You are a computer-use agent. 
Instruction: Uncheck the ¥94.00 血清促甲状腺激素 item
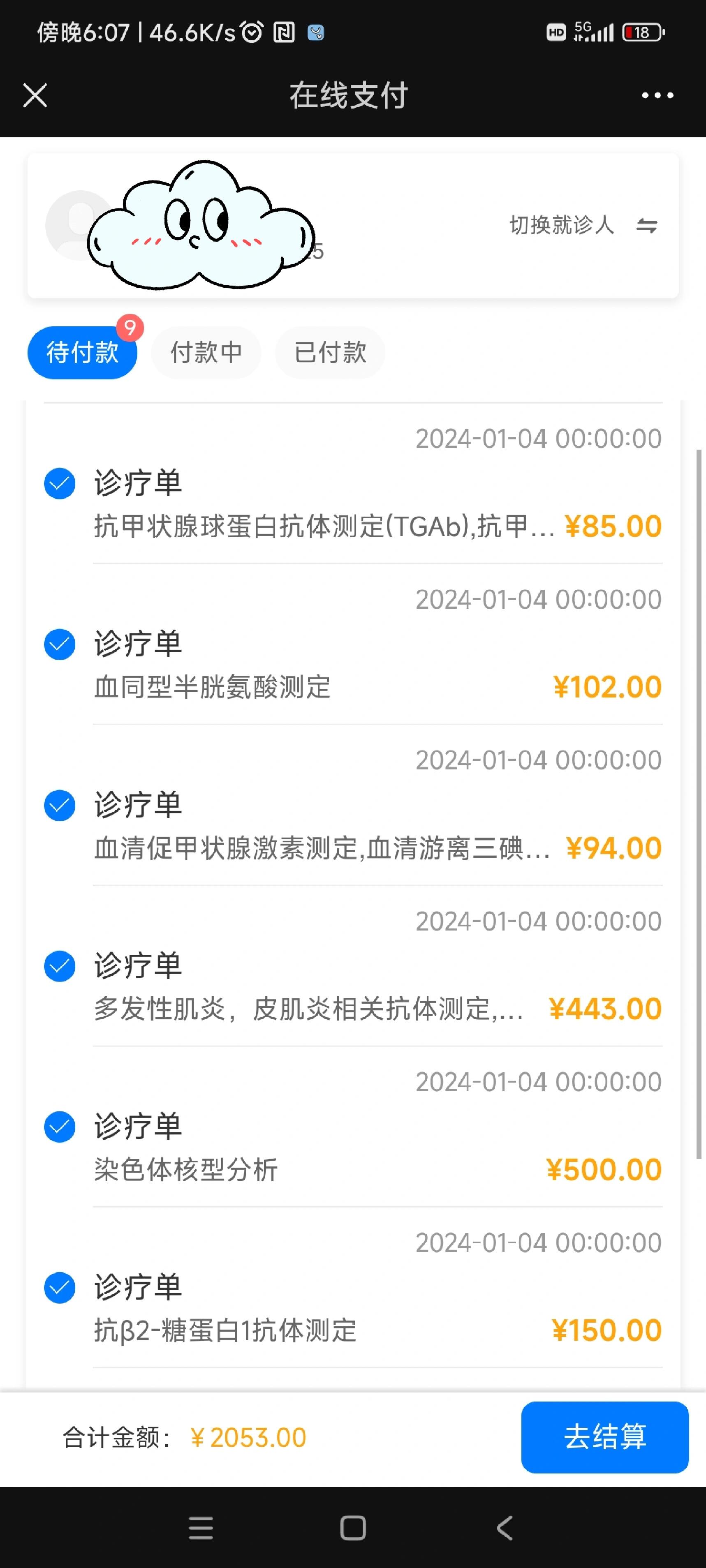pos(60,805)
